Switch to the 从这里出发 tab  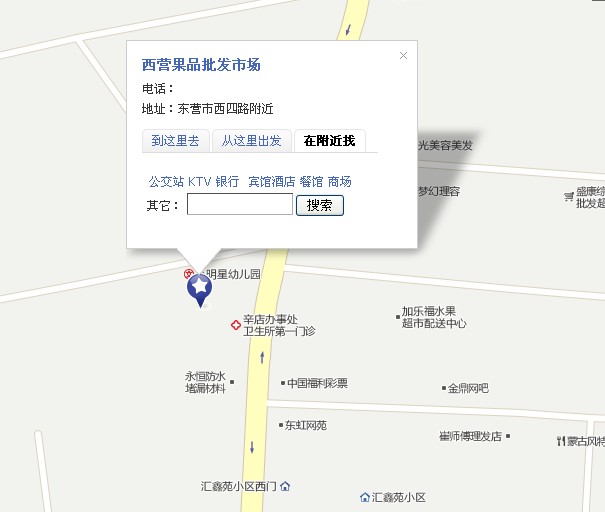click(251, 141)
